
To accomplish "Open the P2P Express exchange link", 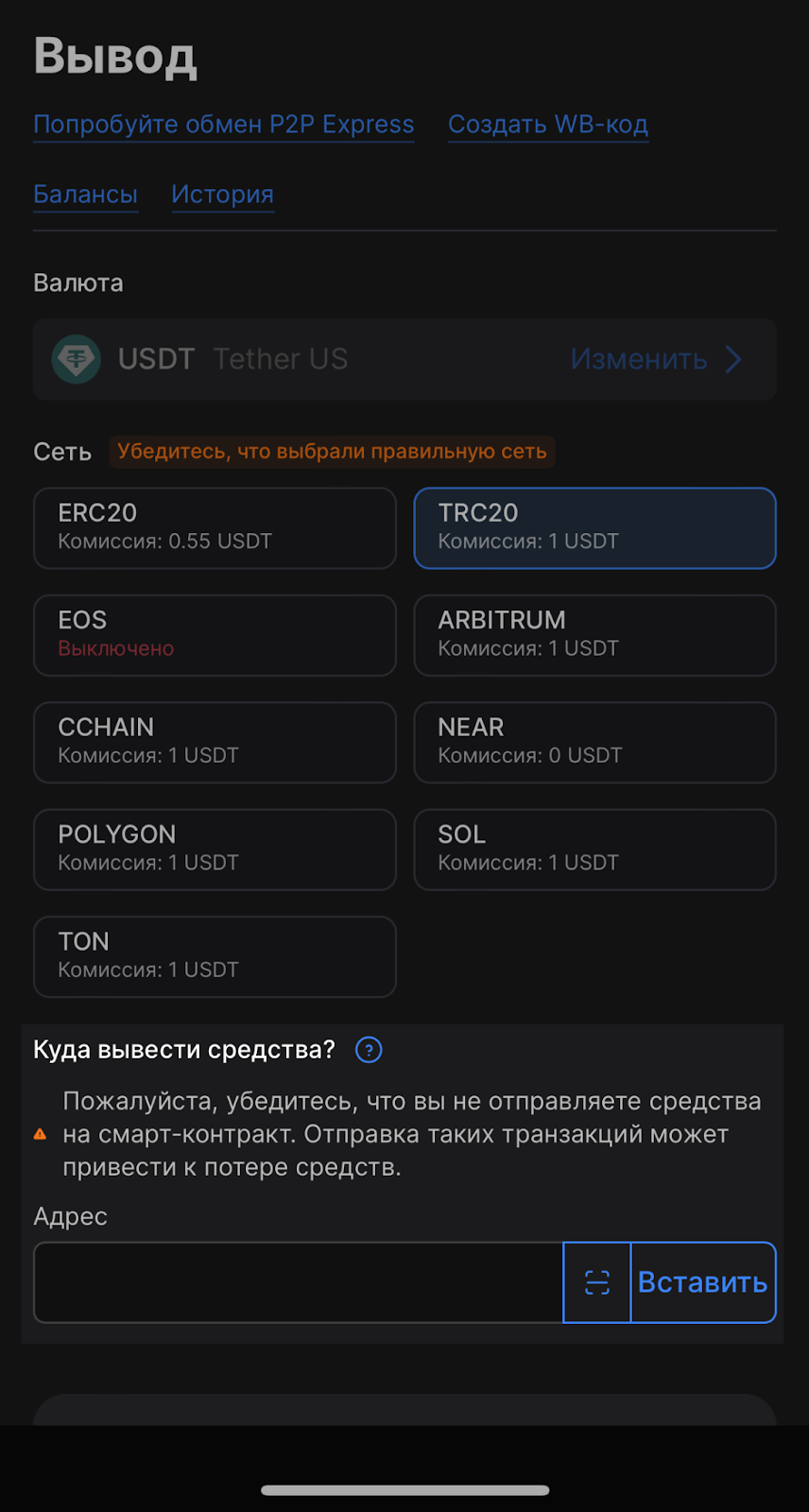I will [224, 125].
